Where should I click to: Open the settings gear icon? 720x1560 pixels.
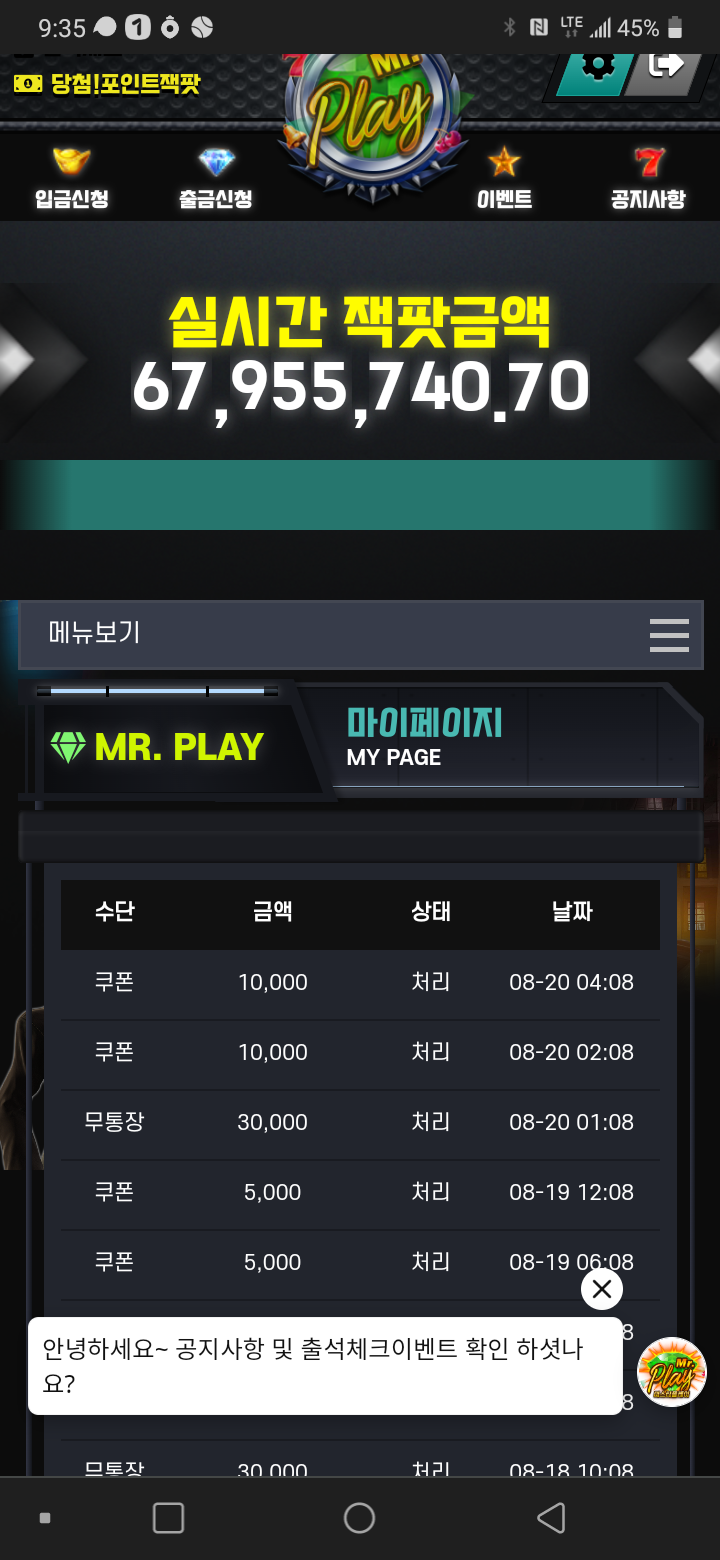tap(597, 67)
